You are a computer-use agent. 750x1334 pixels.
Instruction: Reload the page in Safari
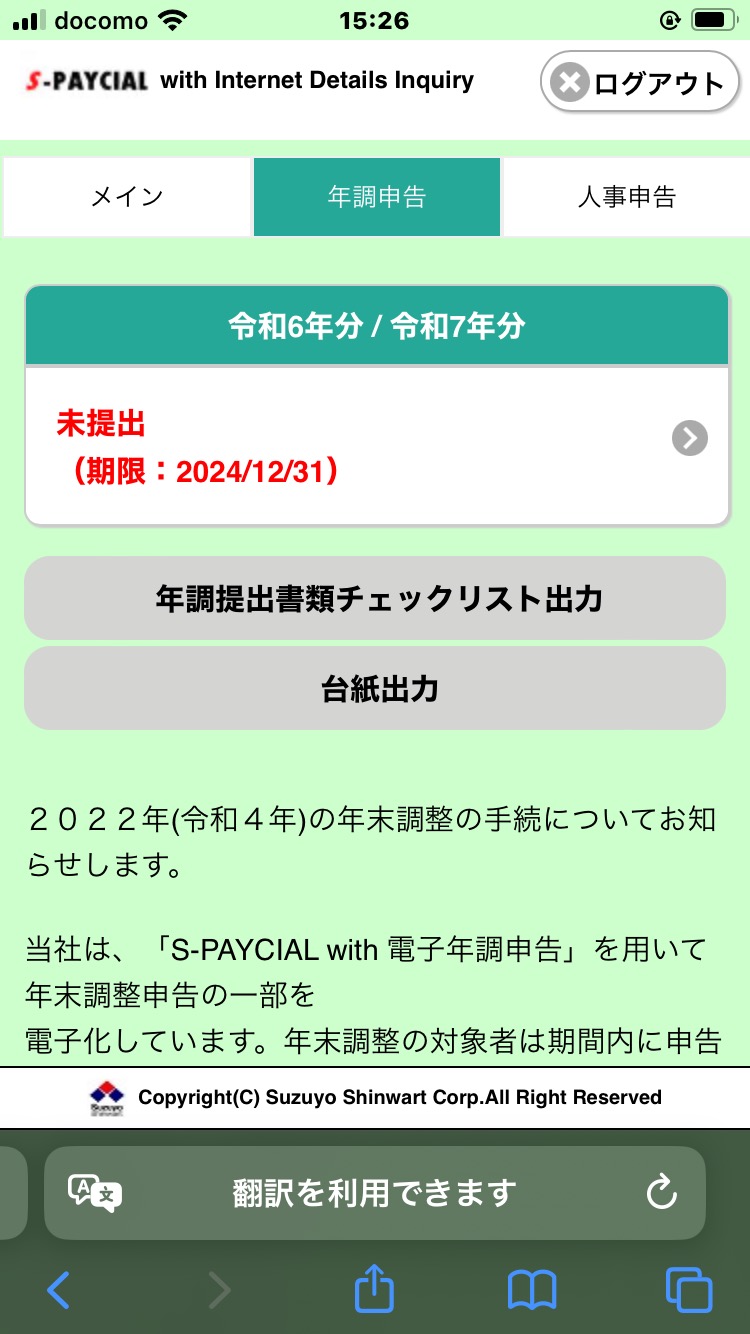(661, 1192)
